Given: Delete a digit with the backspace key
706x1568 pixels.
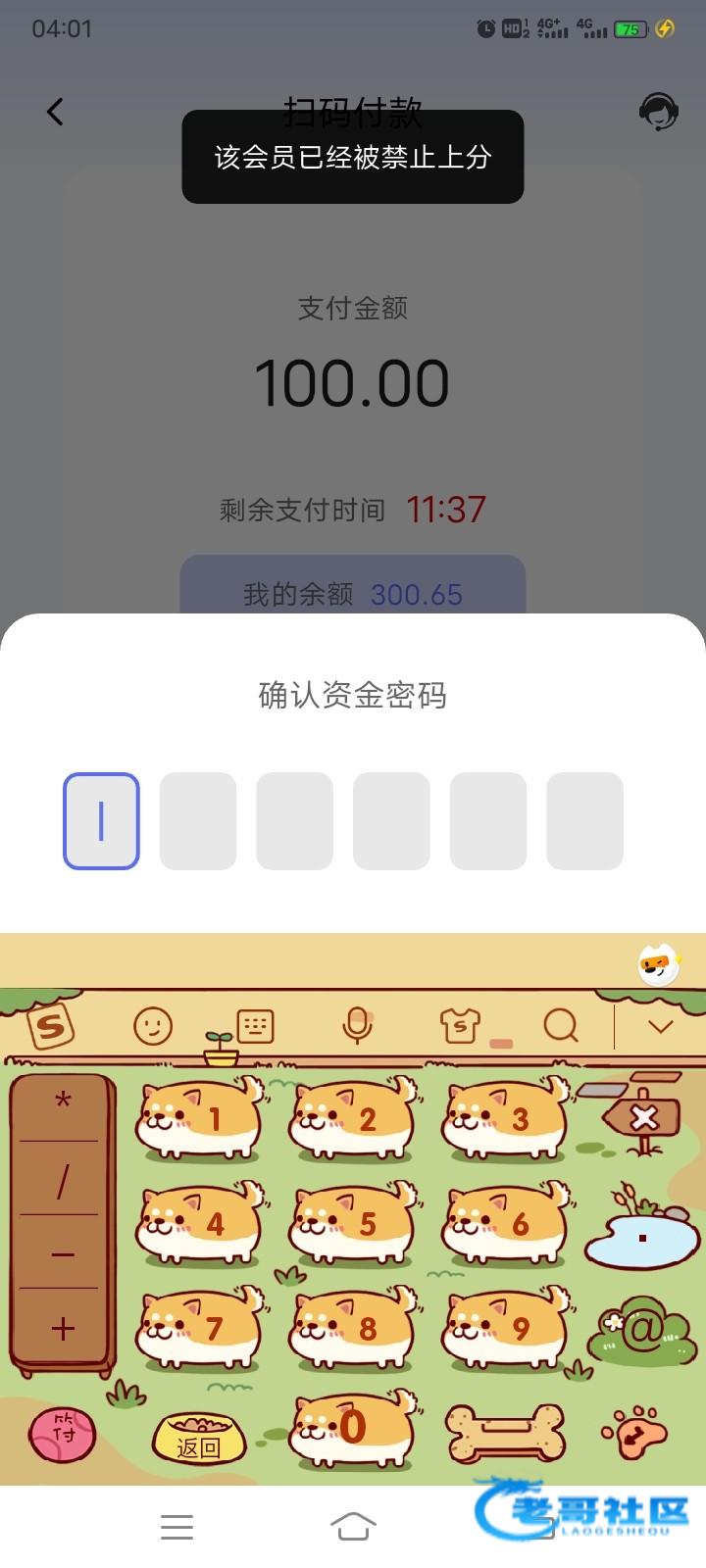Looking at the screenshot, I should click(x=642, y=1117).
